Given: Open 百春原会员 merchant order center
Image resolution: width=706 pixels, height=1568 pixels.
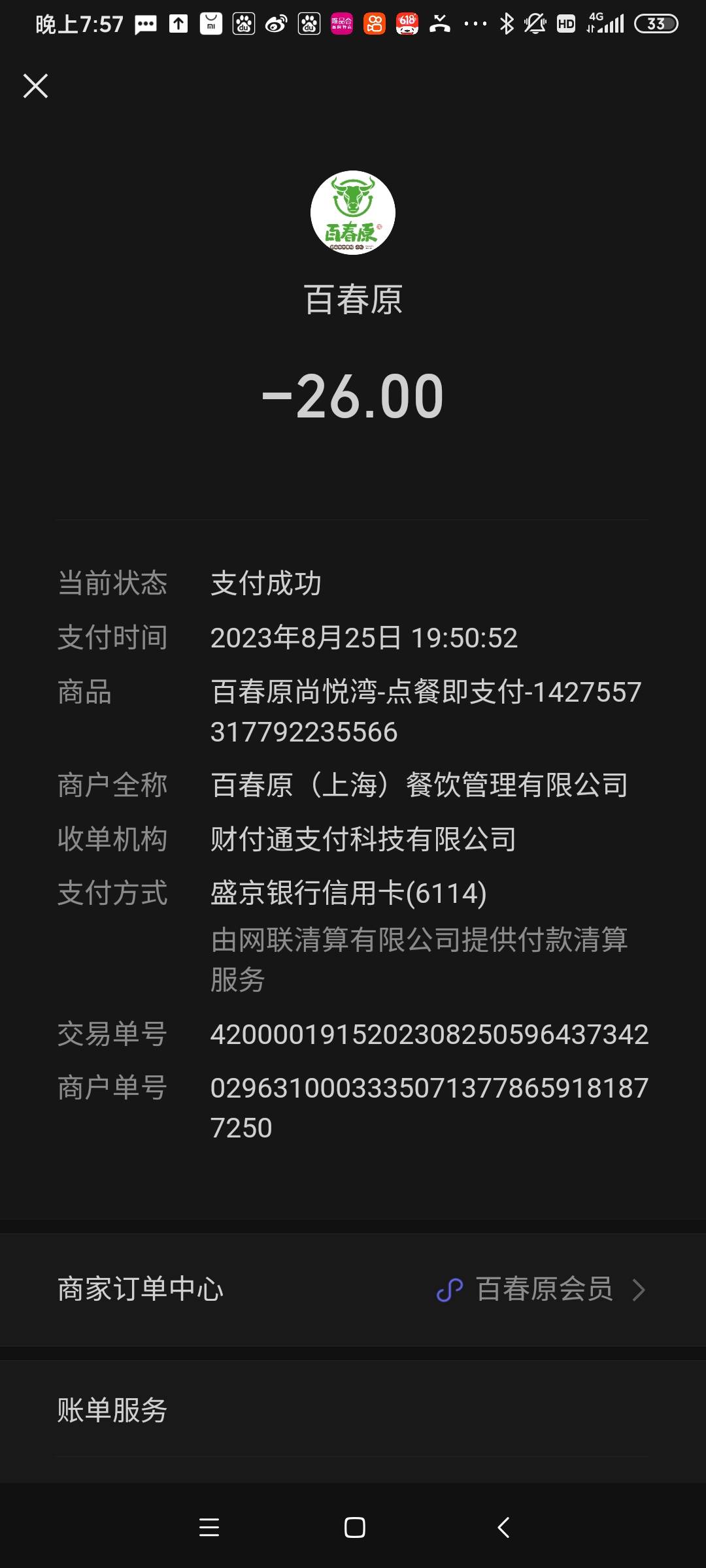Looking at the screenshot, I should (x=353, y=1289).
